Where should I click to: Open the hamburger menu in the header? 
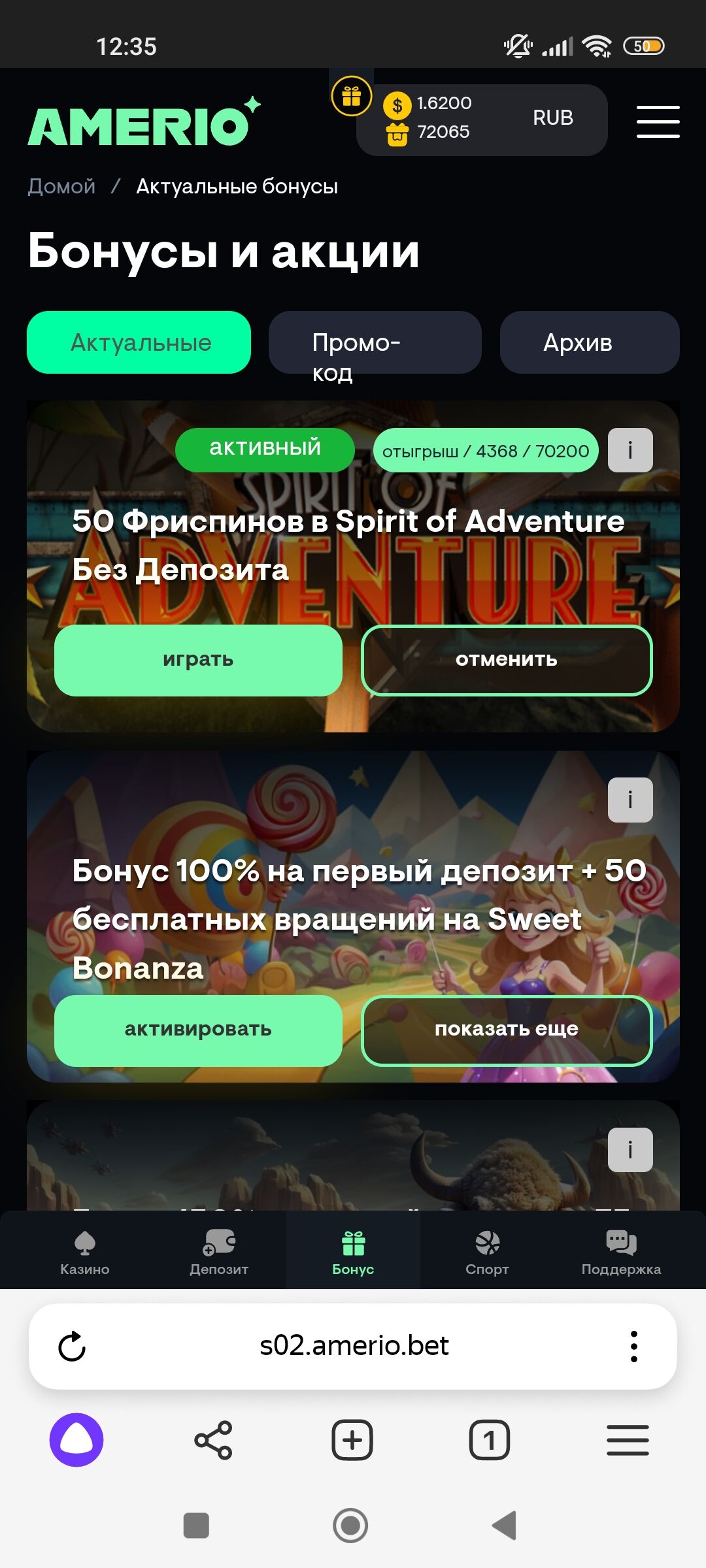[658, 122]
